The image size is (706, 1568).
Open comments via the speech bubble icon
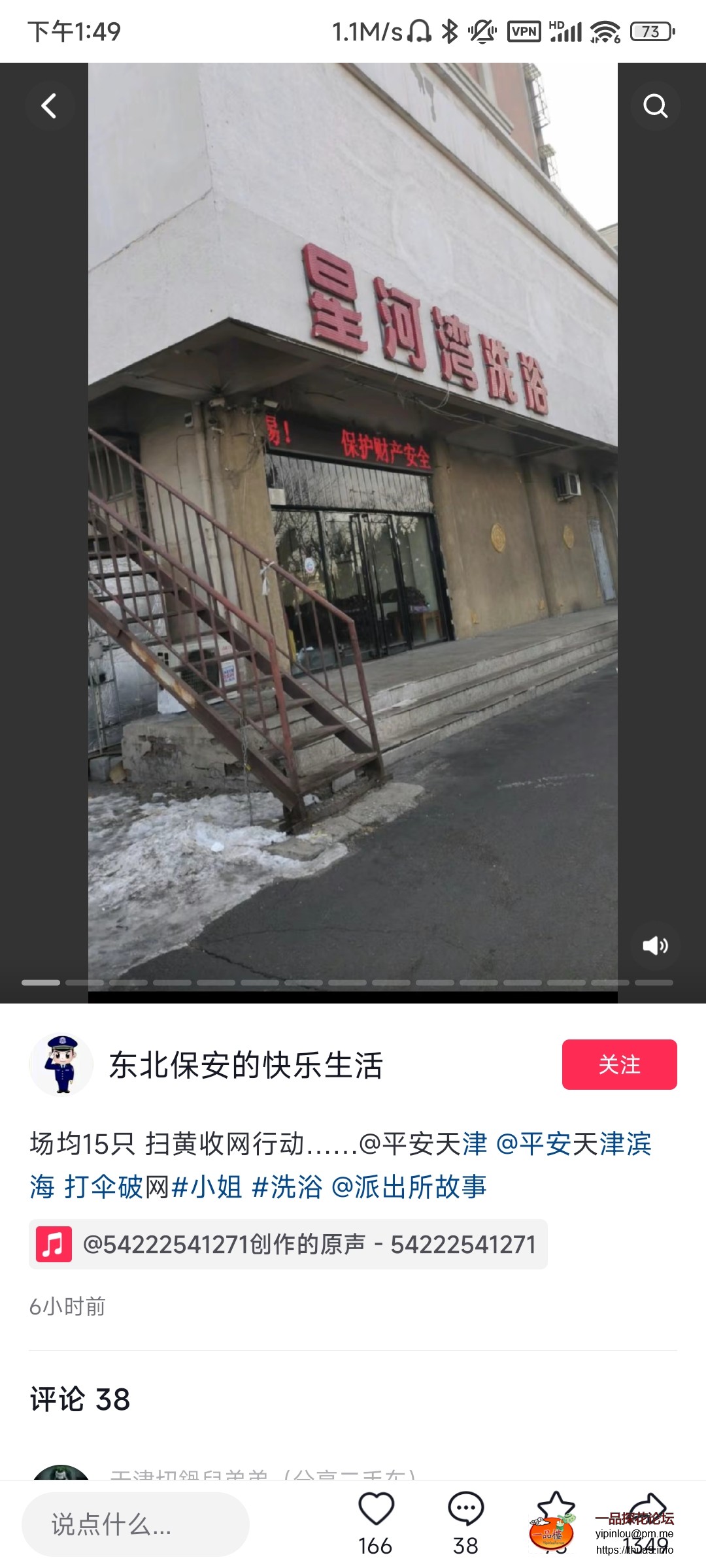(x=465, y=1511)
